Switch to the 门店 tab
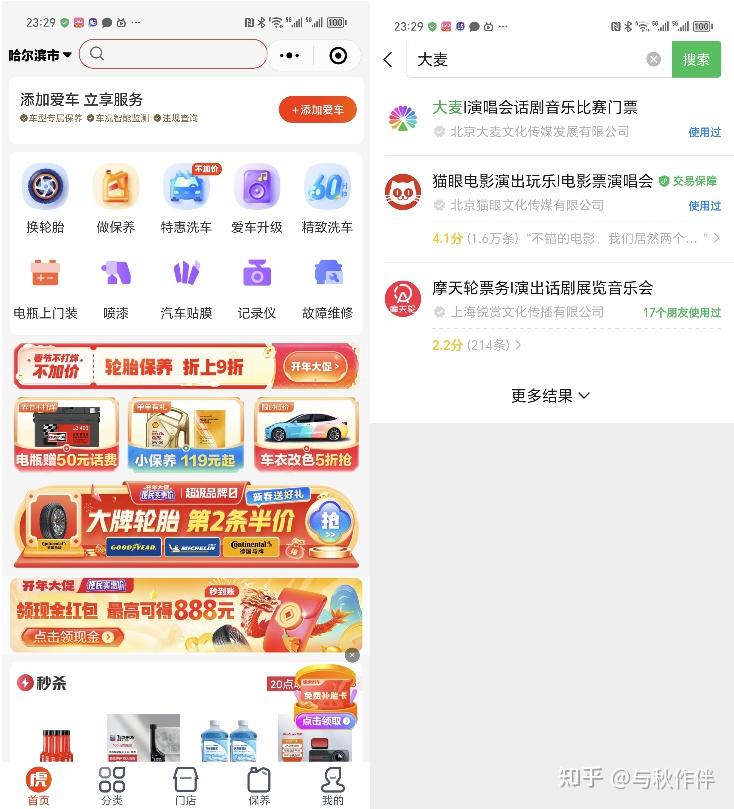 185,786
